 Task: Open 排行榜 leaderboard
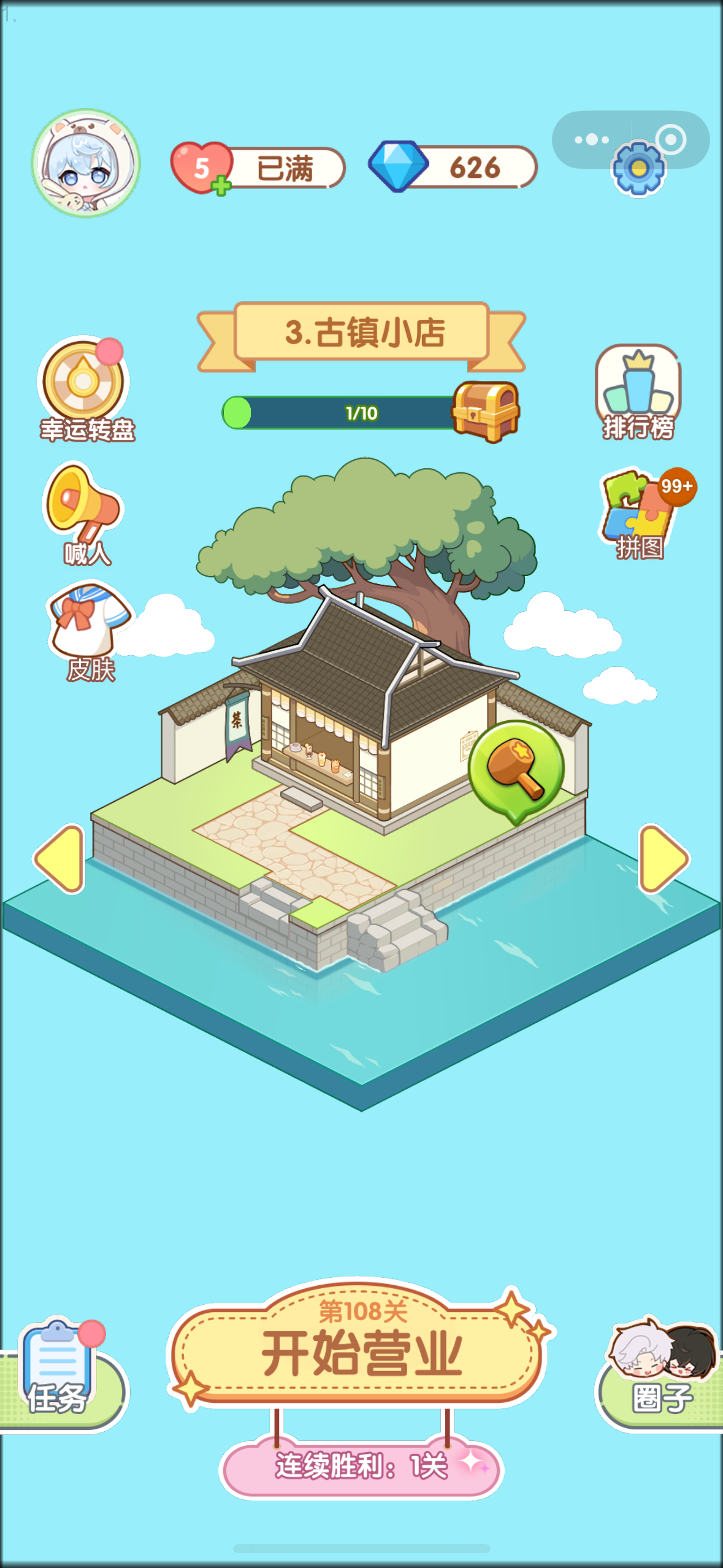[638, 390]
